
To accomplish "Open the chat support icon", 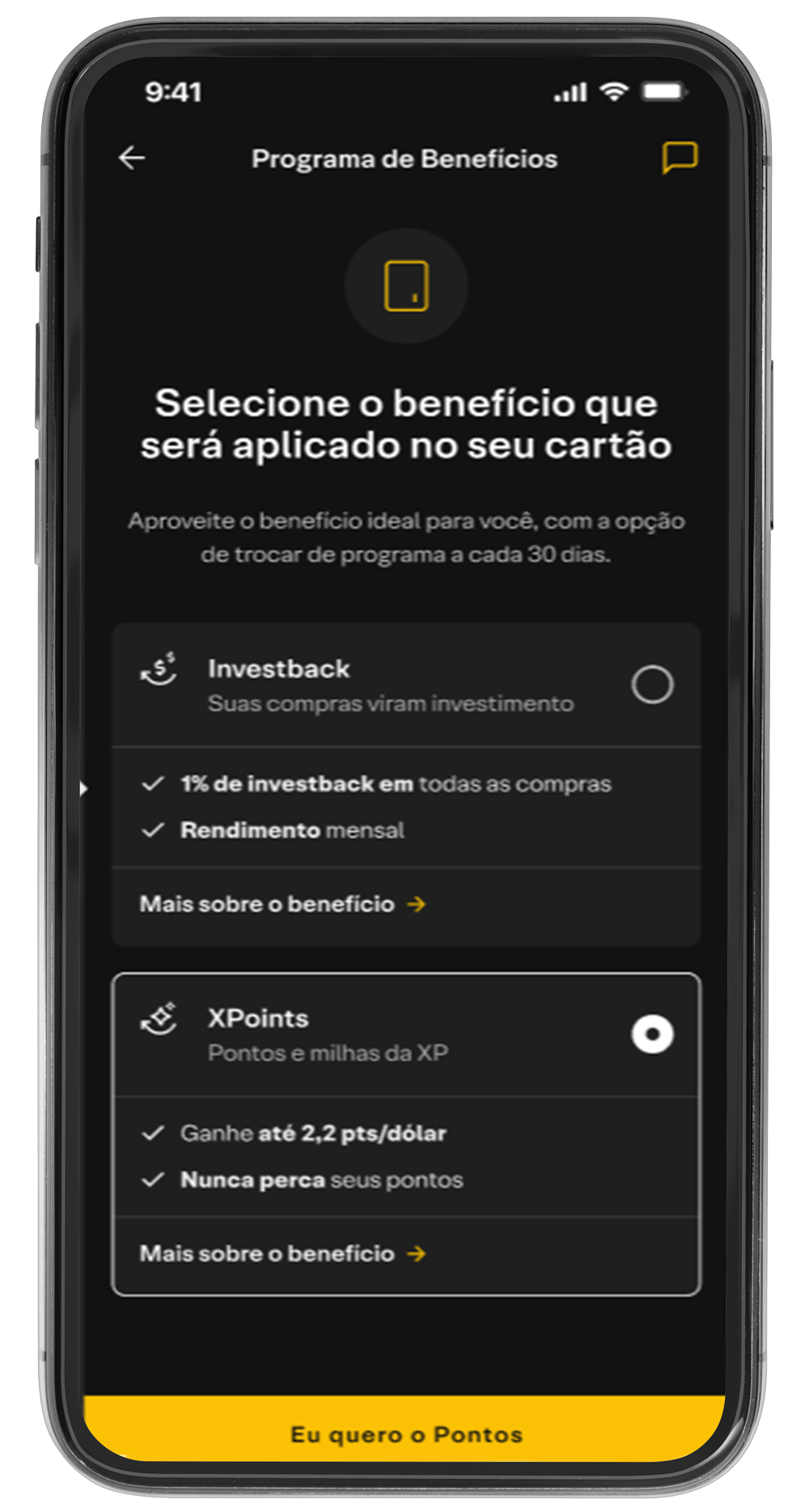I will coord(680,157).
